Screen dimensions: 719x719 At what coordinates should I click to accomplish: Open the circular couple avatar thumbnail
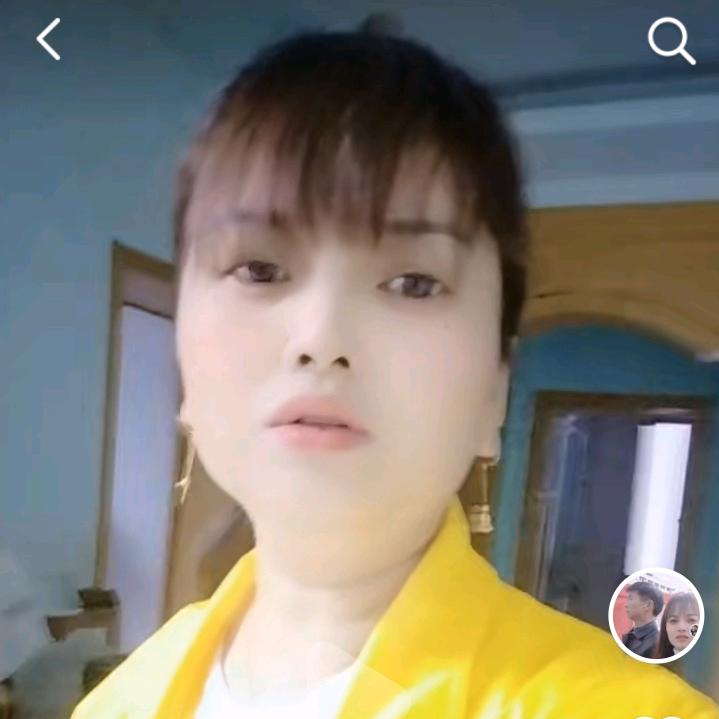tap(656, 616)
